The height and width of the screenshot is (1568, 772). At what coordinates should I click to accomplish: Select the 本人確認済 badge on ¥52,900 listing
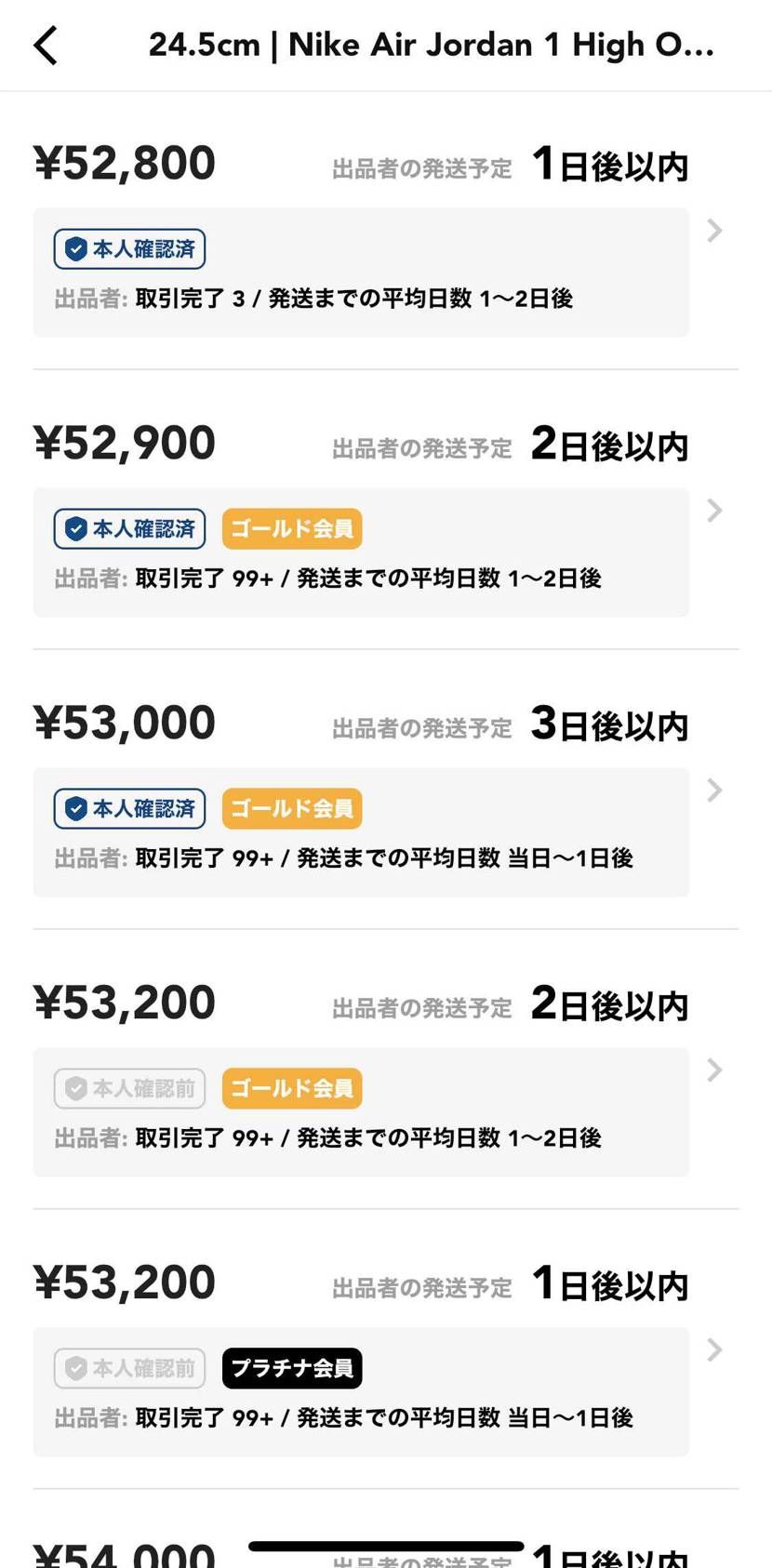click(x=128, y=528)
